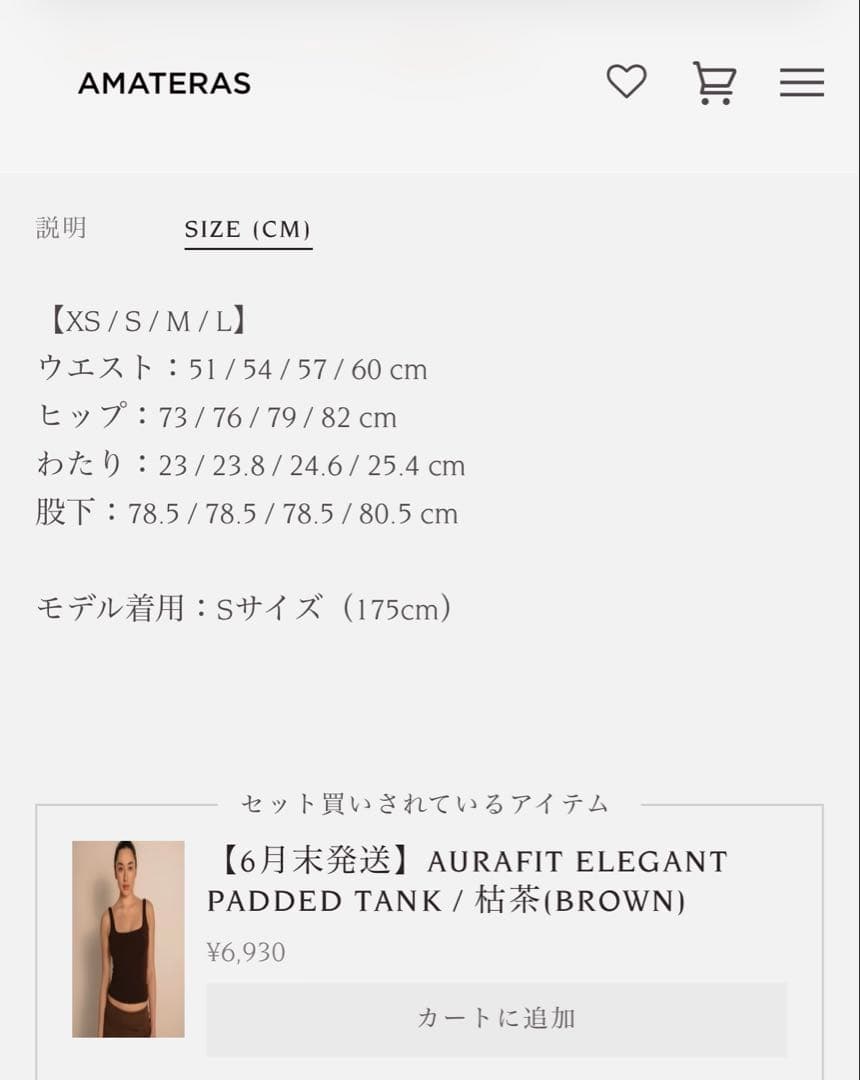Re-open SIZE (CM) size chart tab

tap(248, 228)
